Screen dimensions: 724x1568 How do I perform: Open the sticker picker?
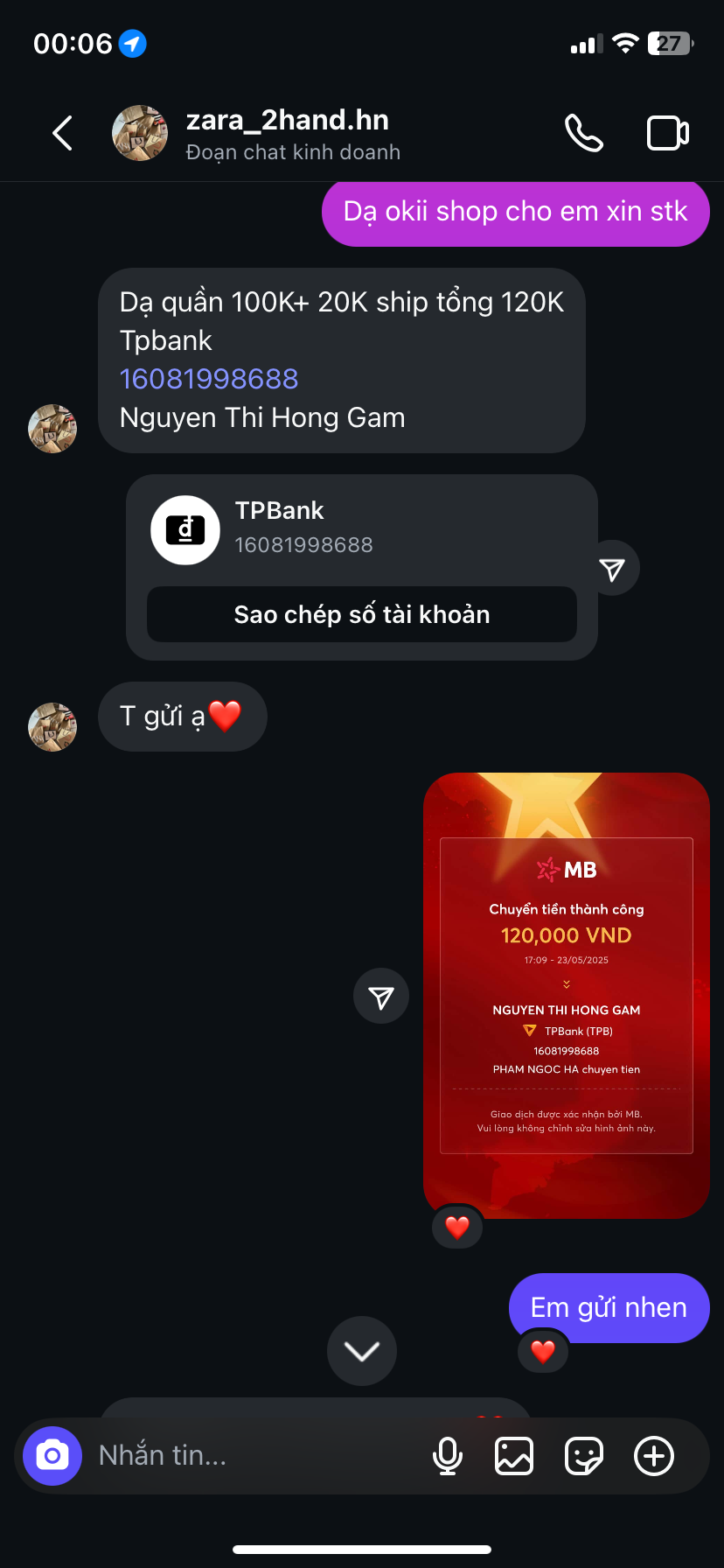(584, 1456)
